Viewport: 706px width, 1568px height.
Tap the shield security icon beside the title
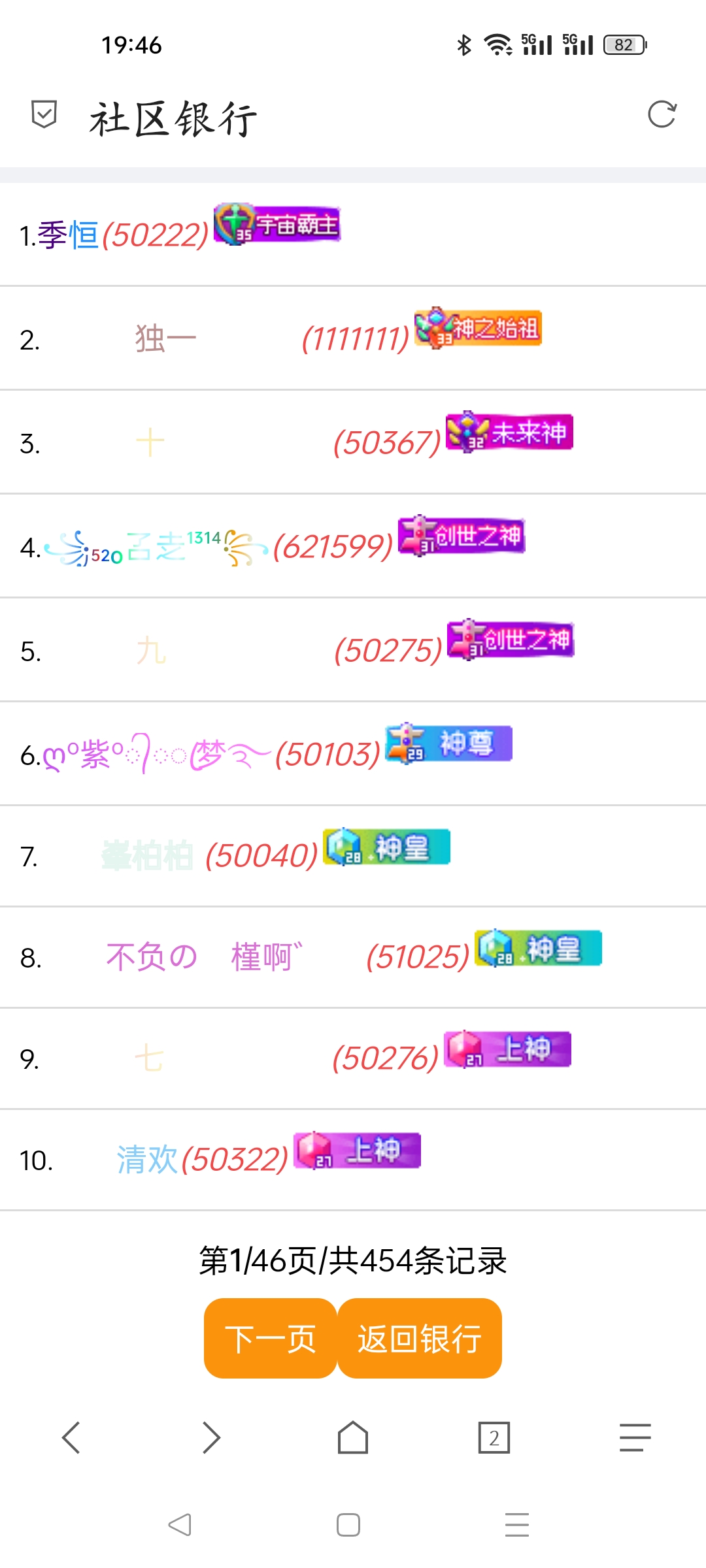[x=44, y=115]
